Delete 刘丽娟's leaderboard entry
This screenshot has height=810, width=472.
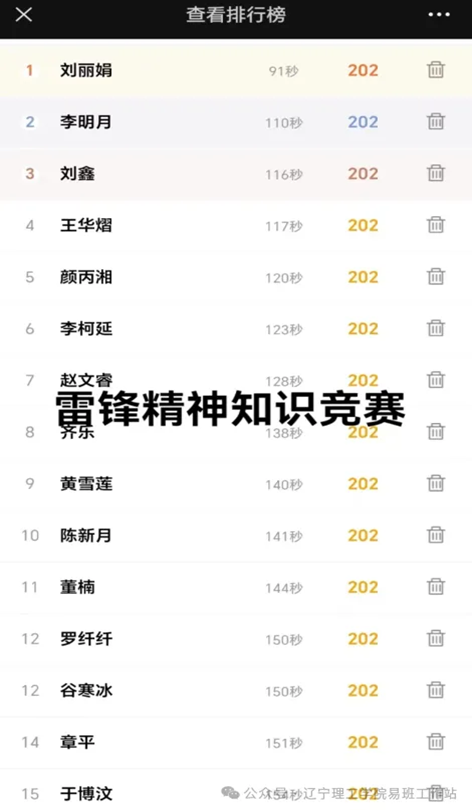coord(436,69)
